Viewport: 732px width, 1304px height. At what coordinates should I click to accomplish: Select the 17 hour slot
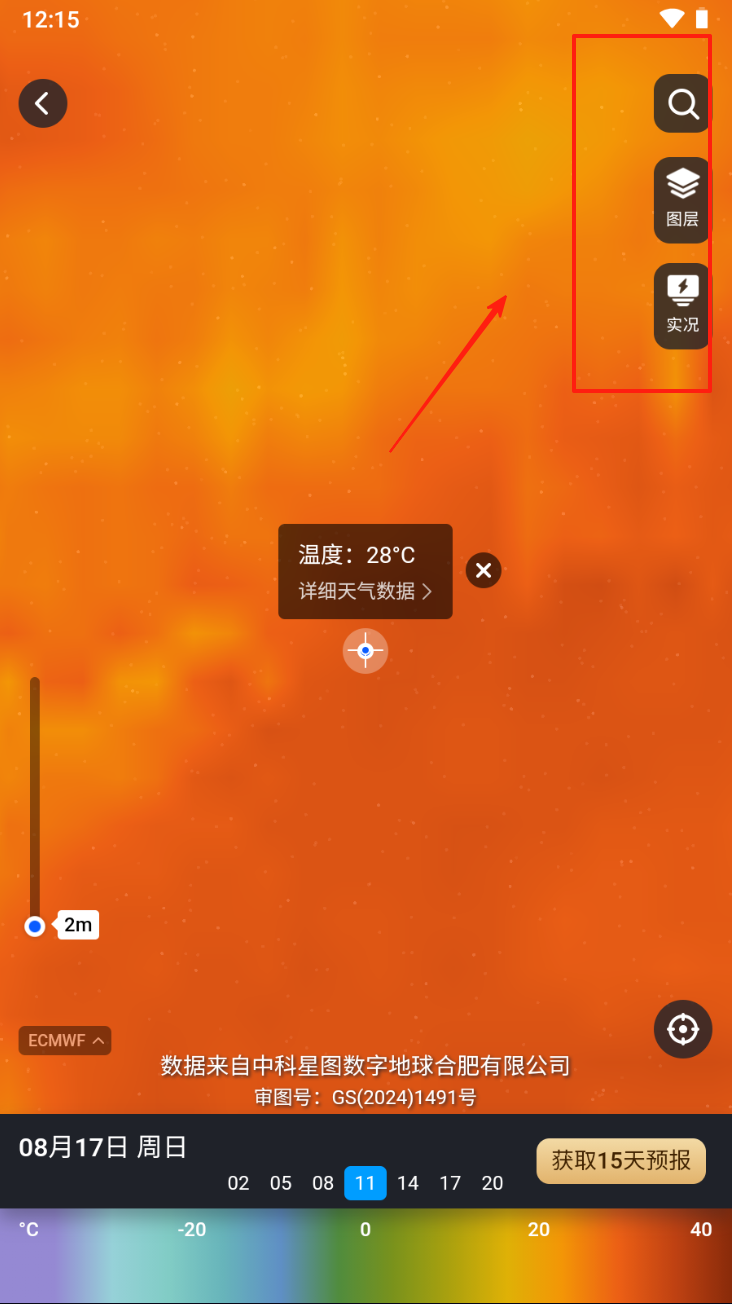pyautogui.click(x=450, y=1184)
